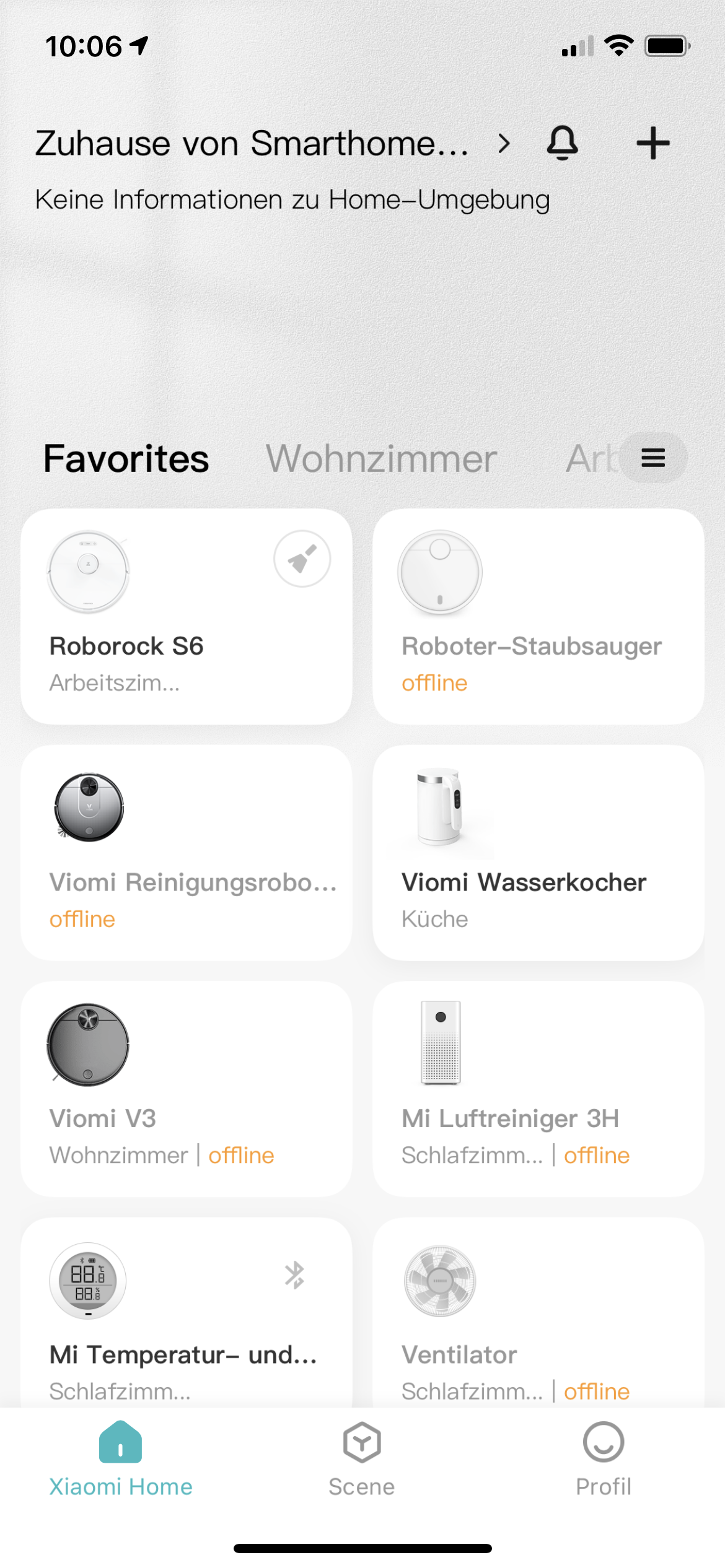Viewport: 725px width, 1568px height.
Task: Select the Xiaomi Home tab
Action: pos(121,1459)
